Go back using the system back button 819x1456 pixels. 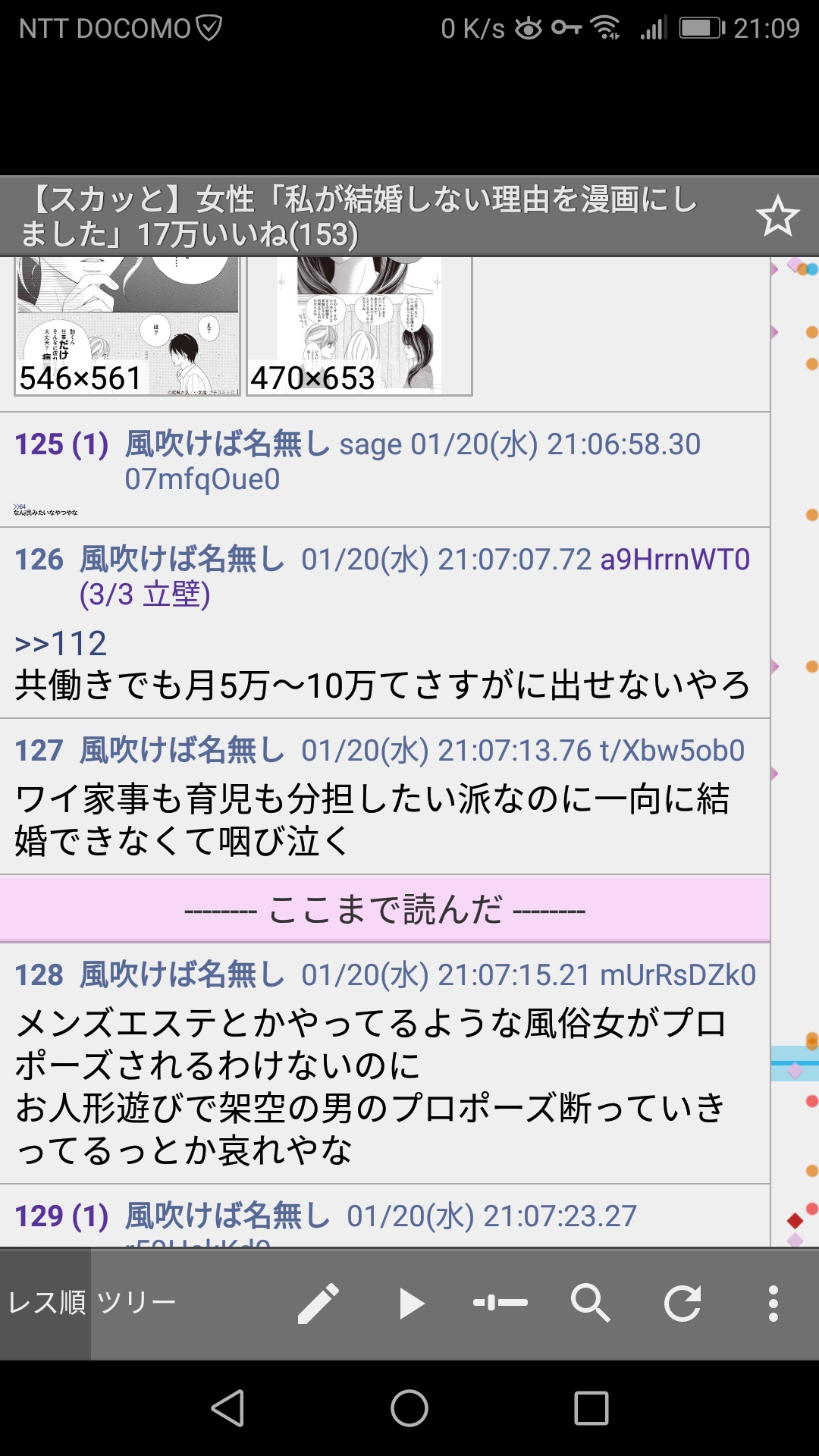point(227,1408)
